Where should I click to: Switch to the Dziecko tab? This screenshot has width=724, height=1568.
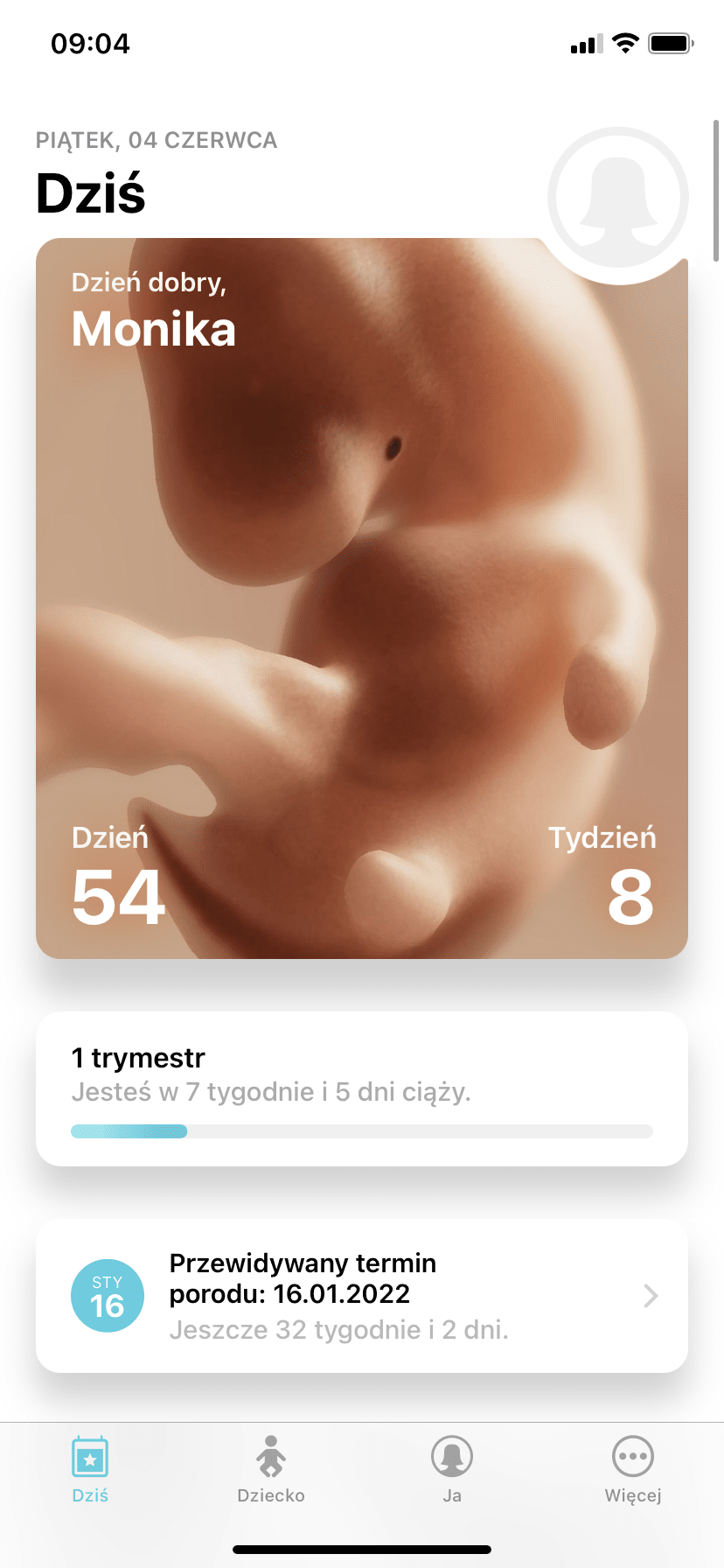point(271,1470)
